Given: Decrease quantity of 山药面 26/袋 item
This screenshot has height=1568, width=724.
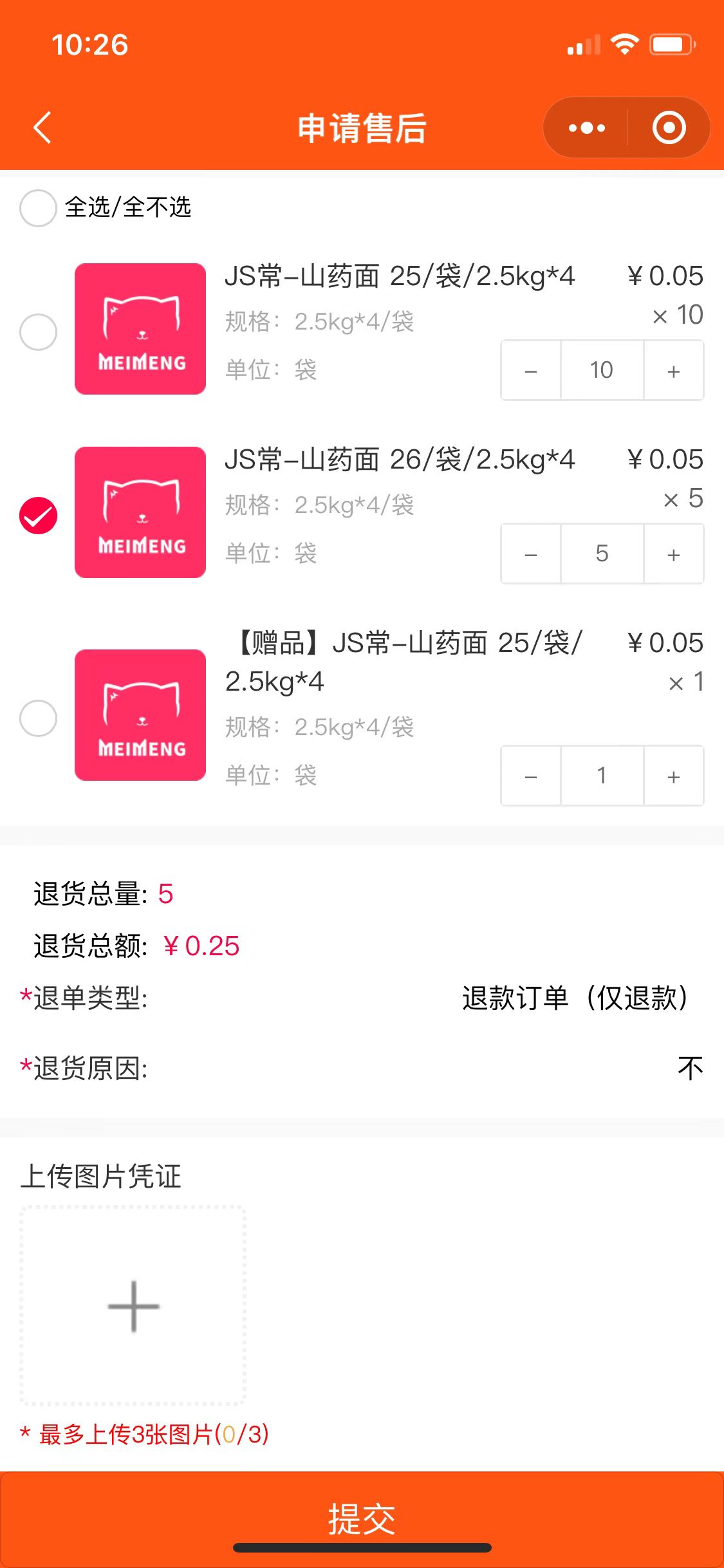Looking at the screenshot, I should [531, 554].
